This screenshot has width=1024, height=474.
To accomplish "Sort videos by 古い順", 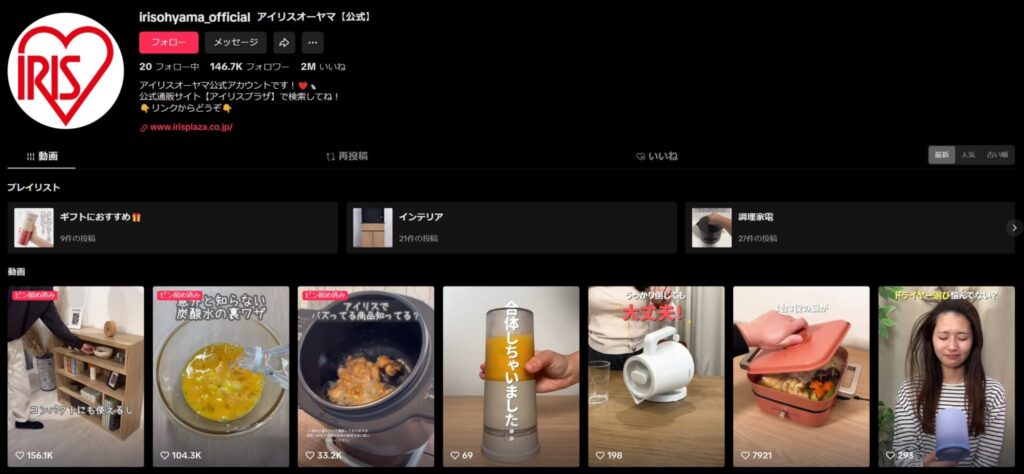I will pyautogui.click(x=997, y=155).
